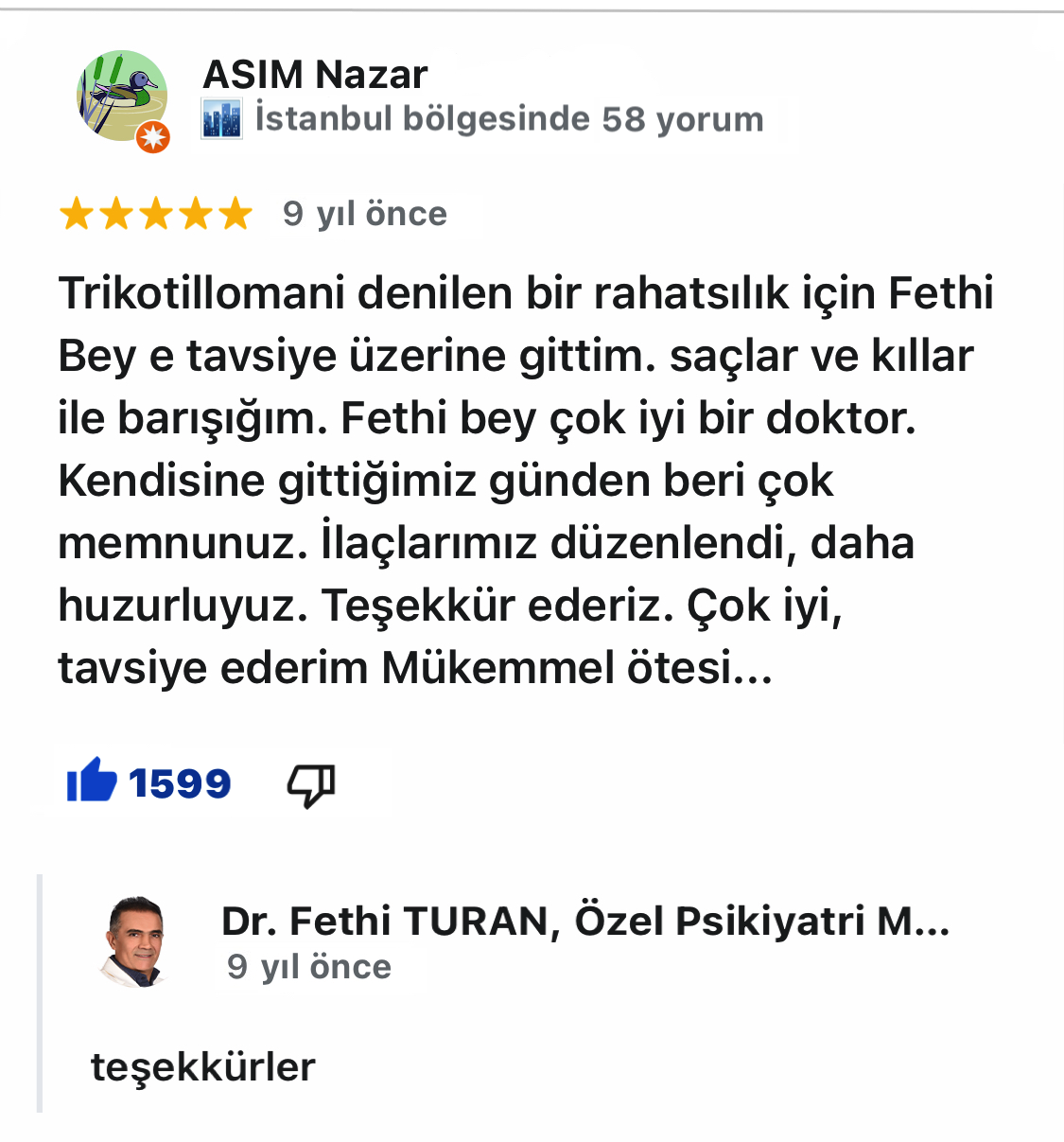The height and width of the screenshot is (1142, 1064).
Task: Dislike ASIM Nazar's review
Action: [x=311, y=784]
